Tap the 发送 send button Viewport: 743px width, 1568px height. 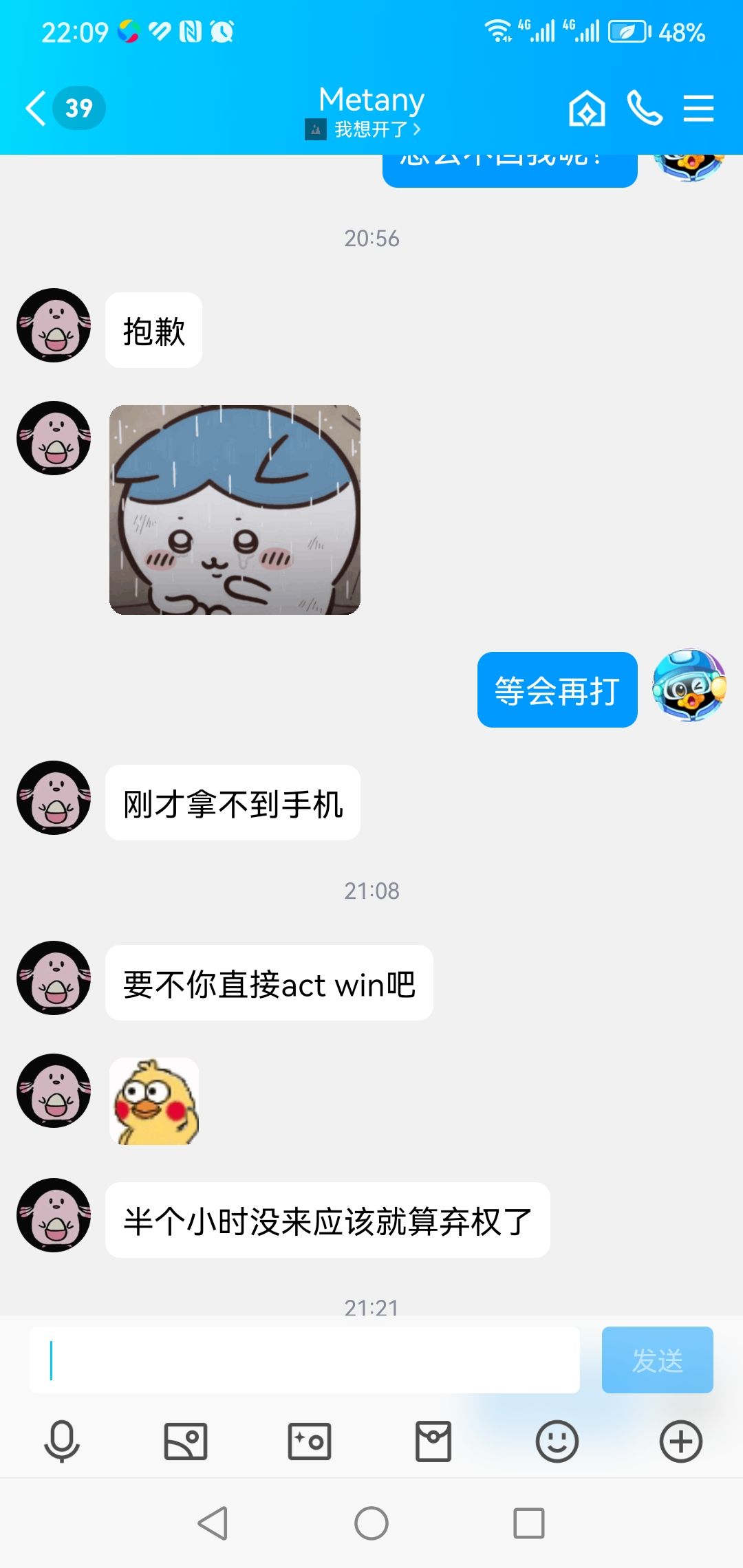(x=657, y=1360)
